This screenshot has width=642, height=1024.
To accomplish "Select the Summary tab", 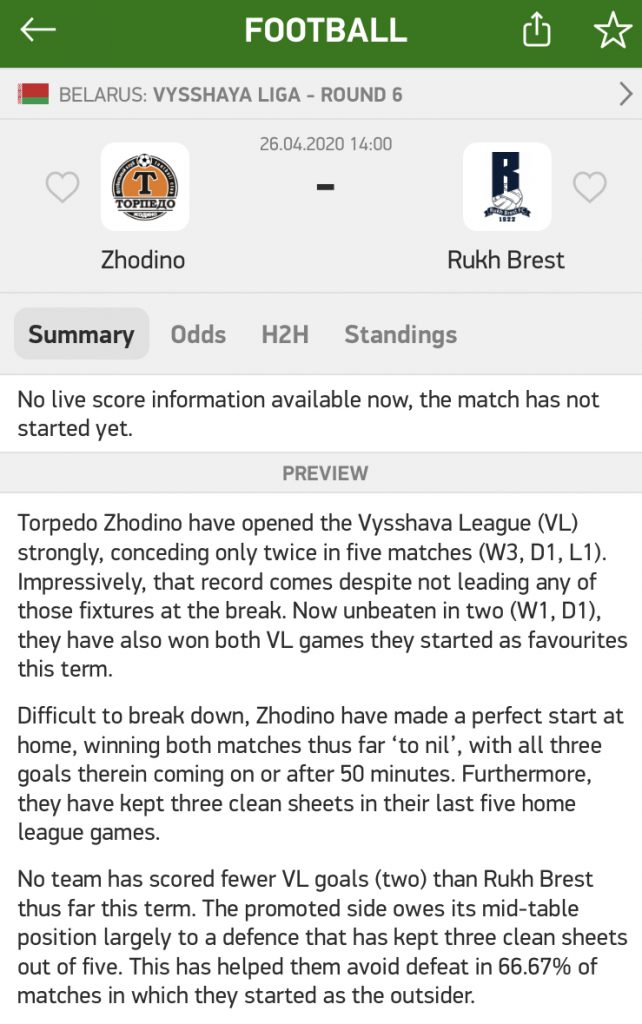I will point(81,335).
